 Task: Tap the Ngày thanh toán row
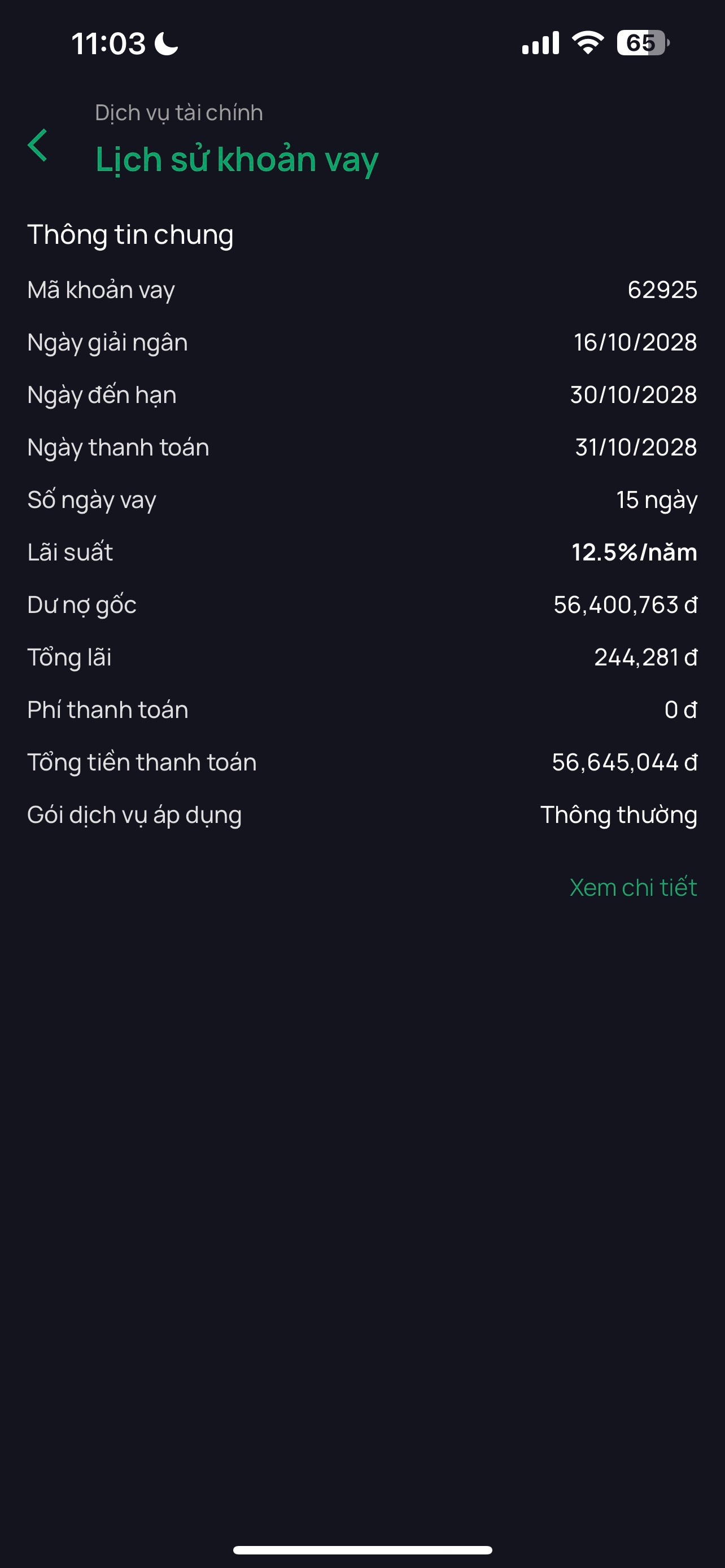pos(118,448)
